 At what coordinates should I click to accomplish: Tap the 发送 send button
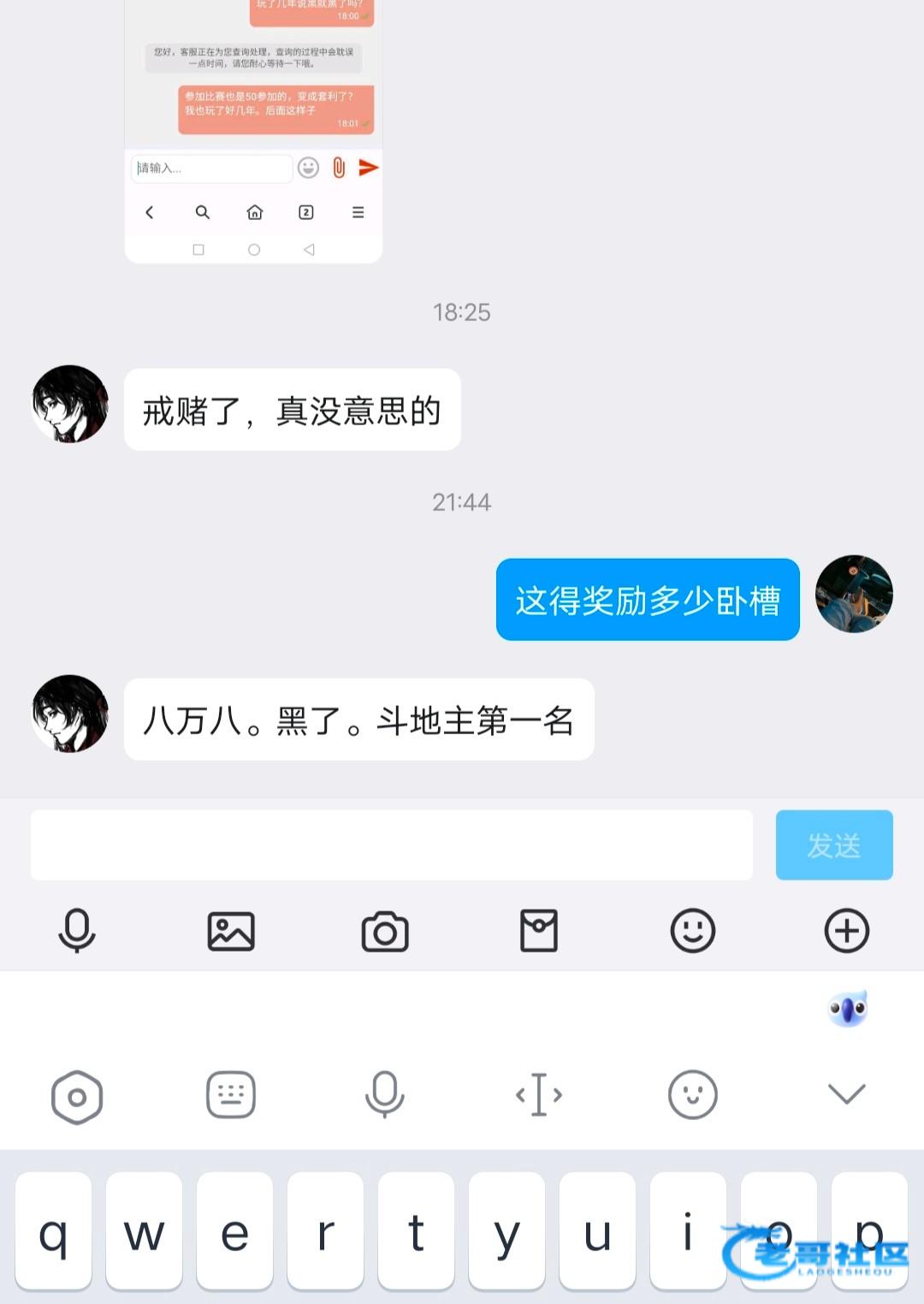pos(833,845)
